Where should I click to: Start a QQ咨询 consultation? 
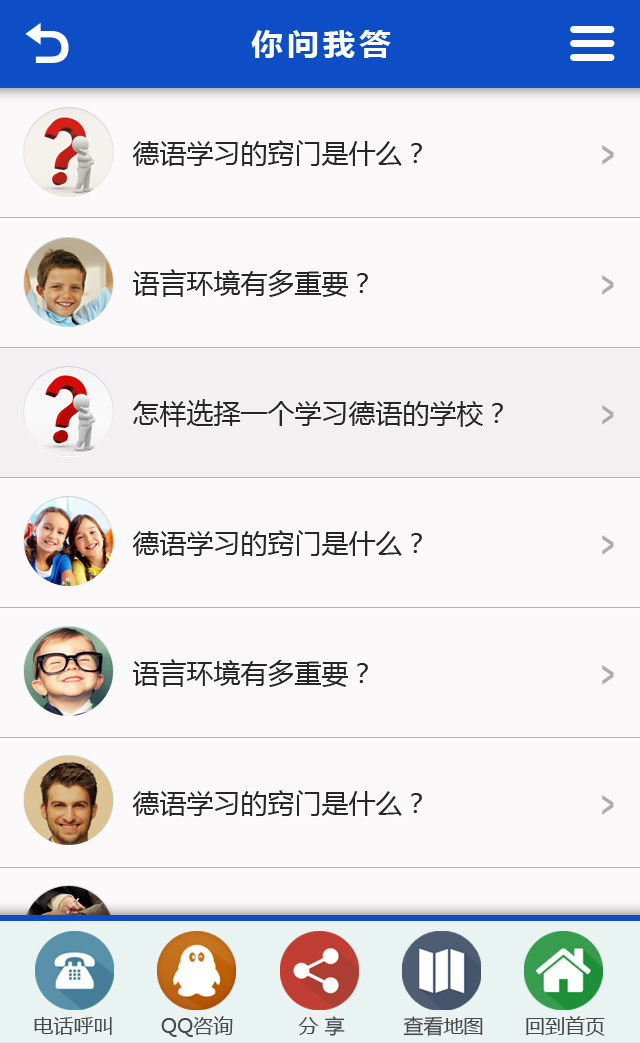coord(196,980)
